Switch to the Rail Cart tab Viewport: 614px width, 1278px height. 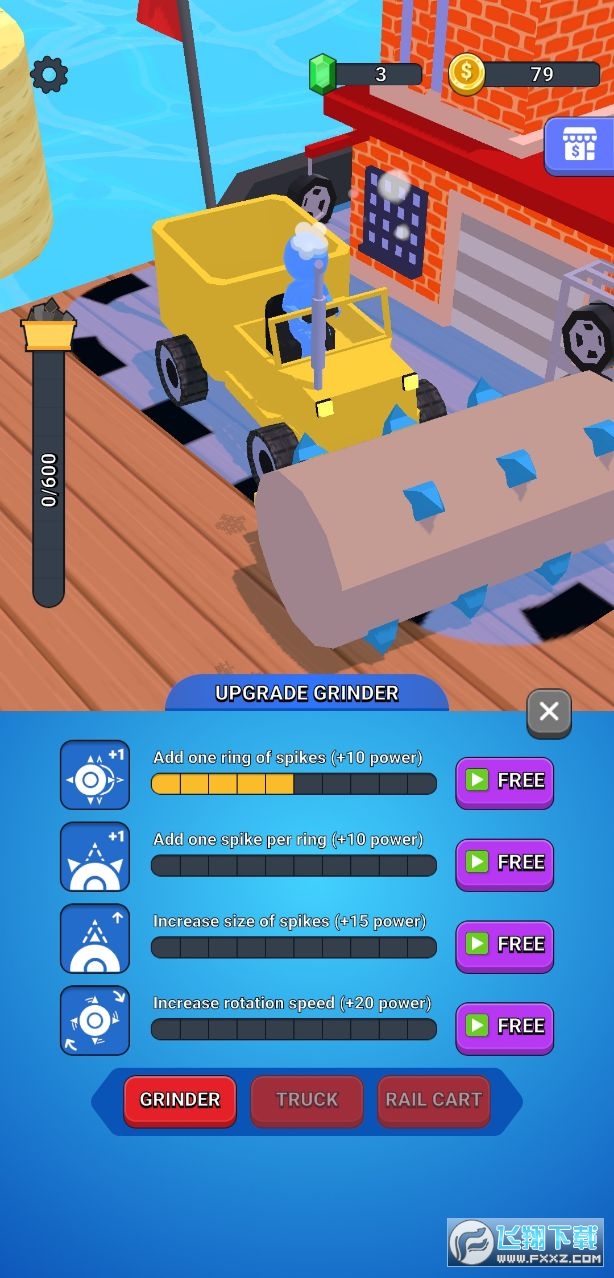tap(434, 1101)
